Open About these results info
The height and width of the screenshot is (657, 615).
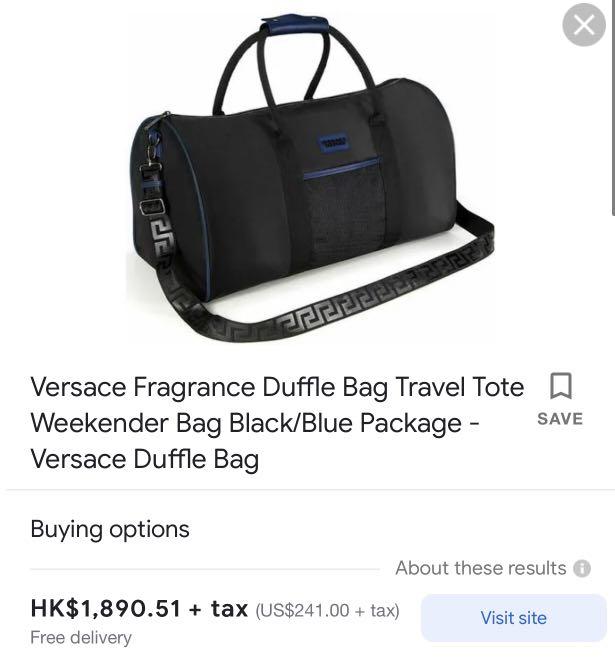coord(581,568)
